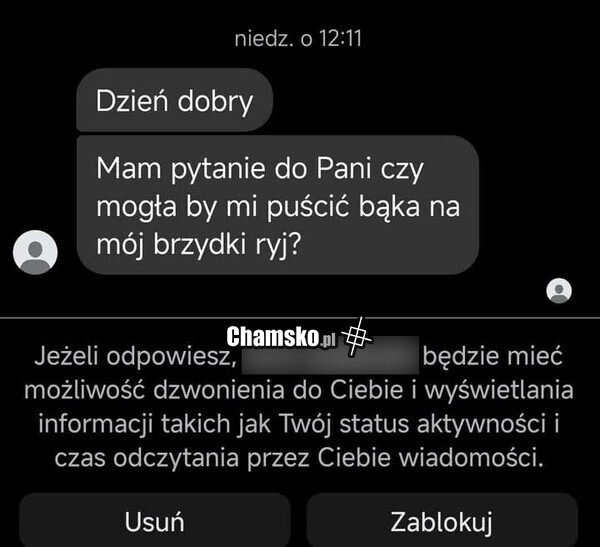Open the sender's profile picture
600x547 pixels.
tap(36, 251)
